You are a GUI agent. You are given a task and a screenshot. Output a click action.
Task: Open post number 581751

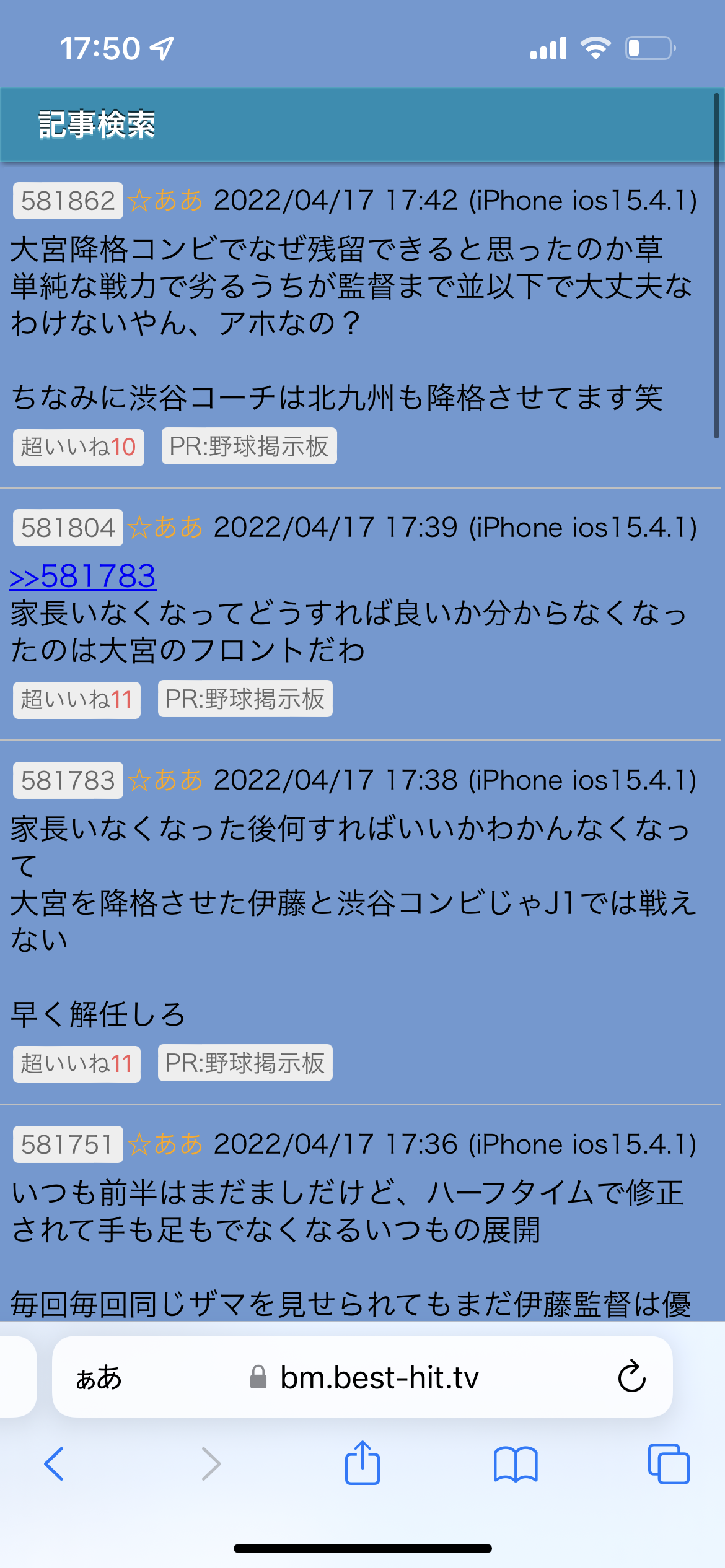tap(68, 1144)
